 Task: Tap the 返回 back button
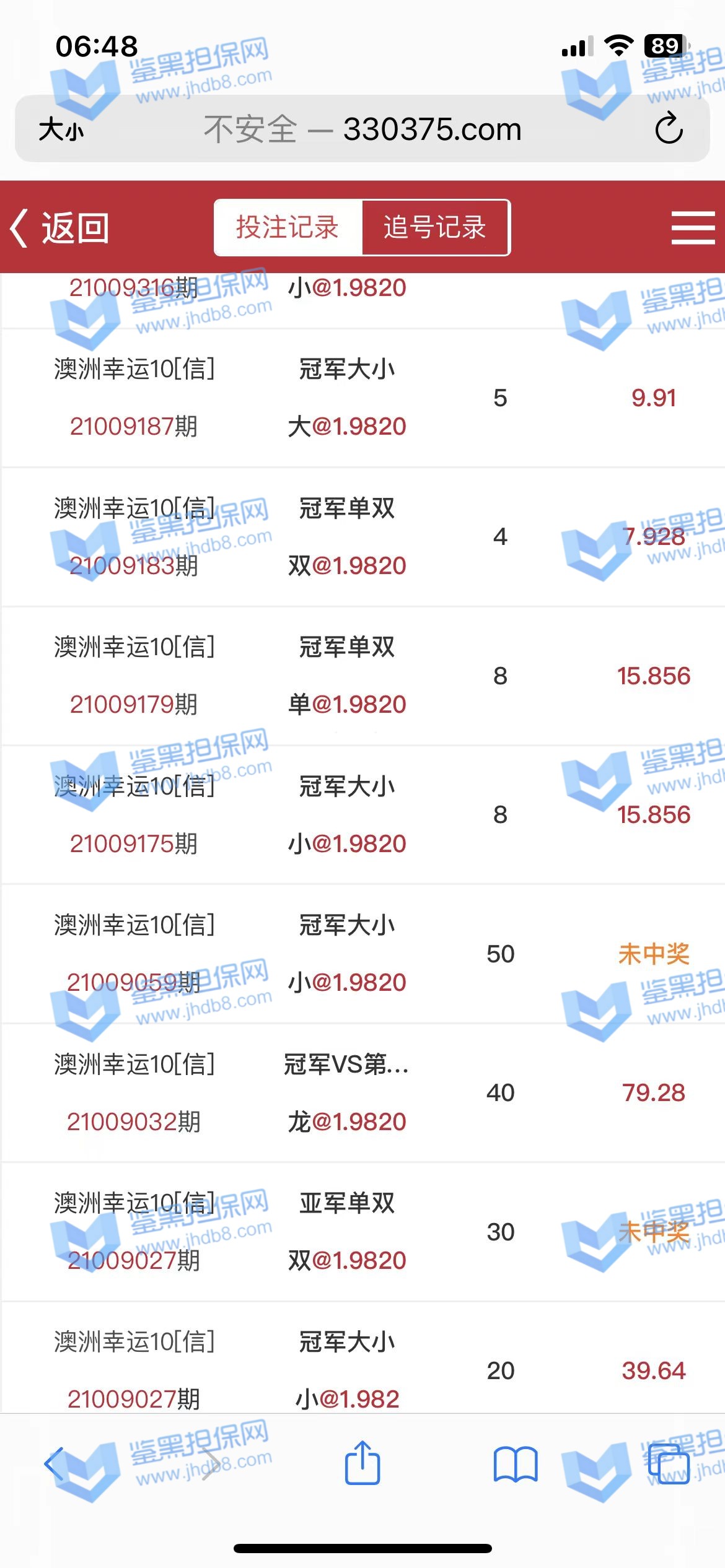(61, 228)
